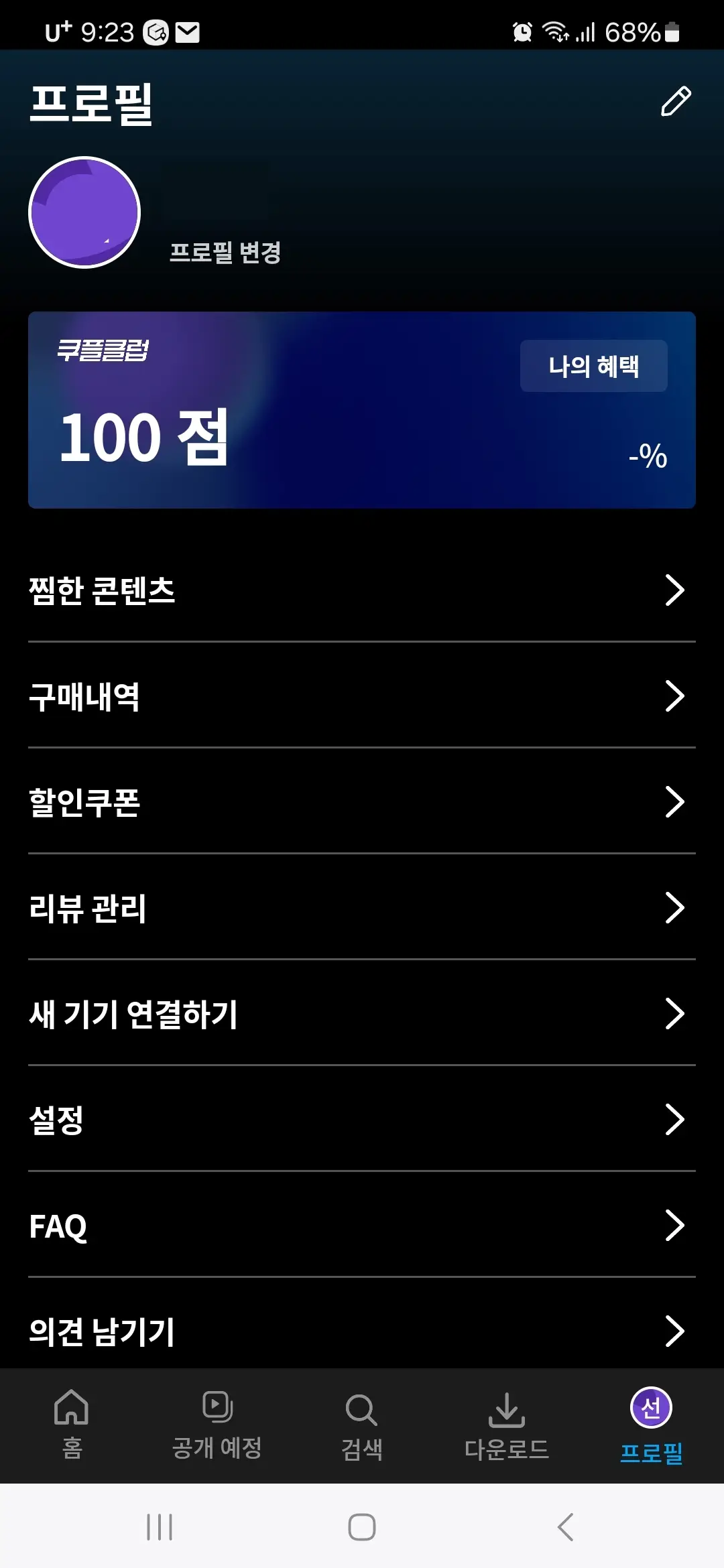This screenshot has width=724, height=1568.
Task: Open the 리뷰 관리 review management menu
Action: [675, 909]
